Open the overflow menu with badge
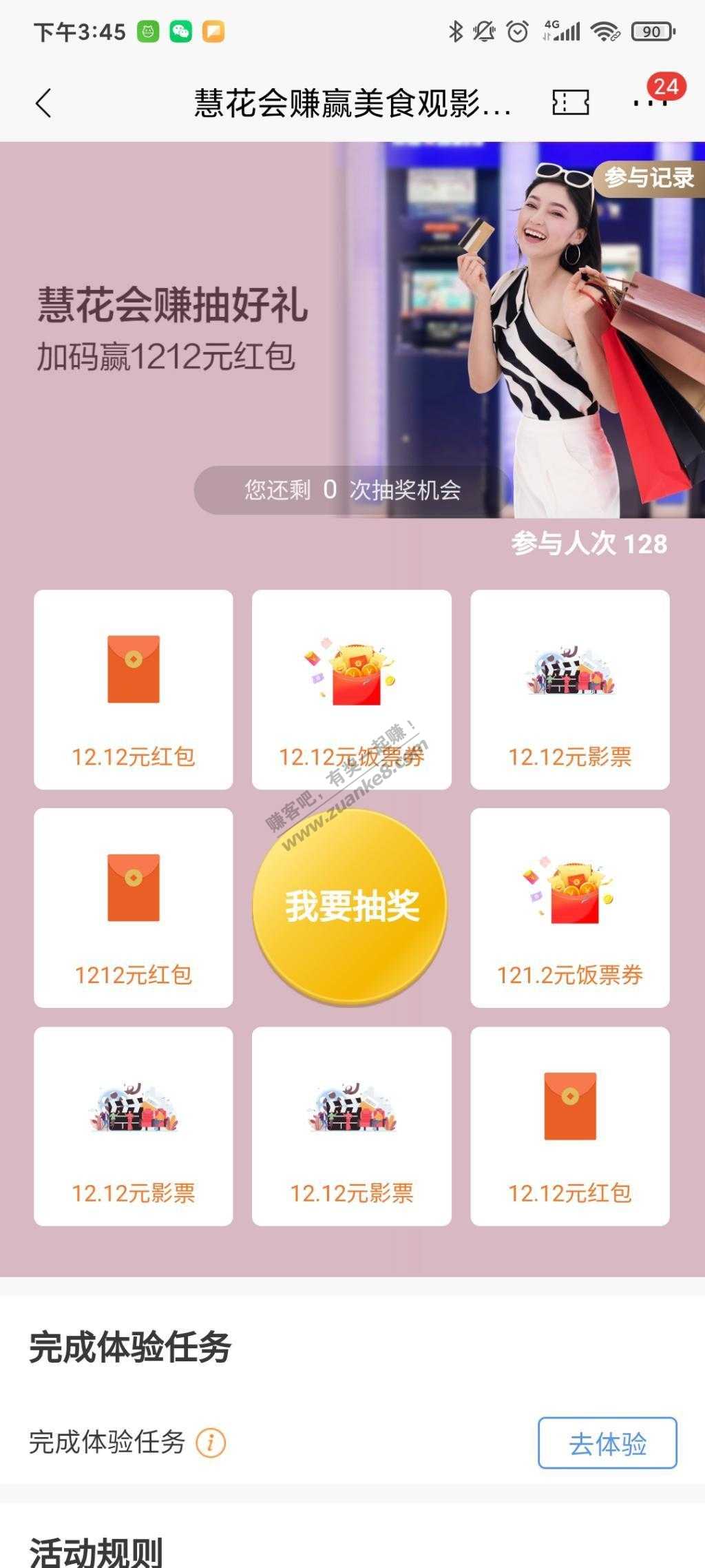Image resolution: width=705 pixels, height=1568 pixels. tap(651, 102)
